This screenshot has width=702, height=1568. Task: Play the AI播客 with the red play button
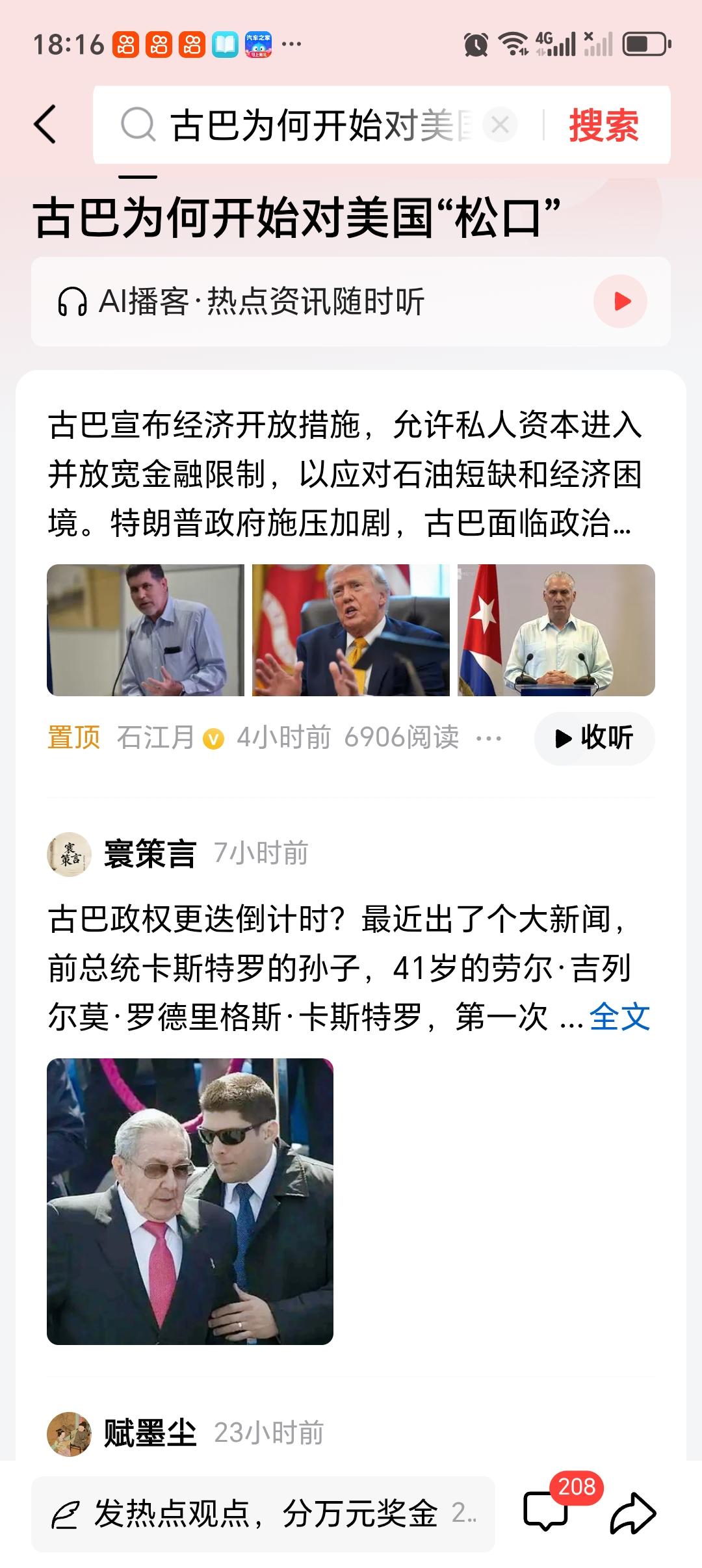tap(623, 300)
